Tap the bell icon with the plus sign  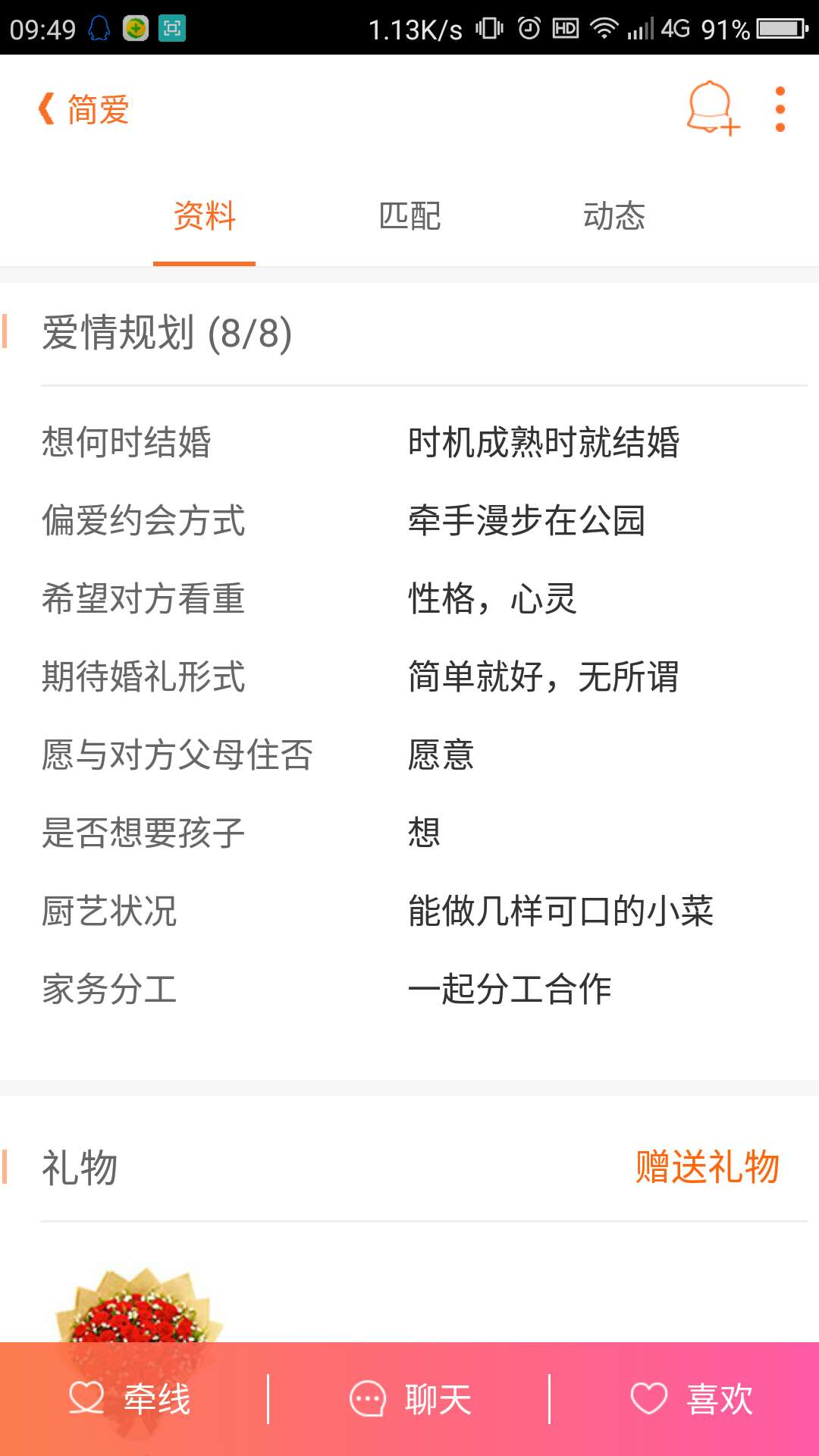712,109
